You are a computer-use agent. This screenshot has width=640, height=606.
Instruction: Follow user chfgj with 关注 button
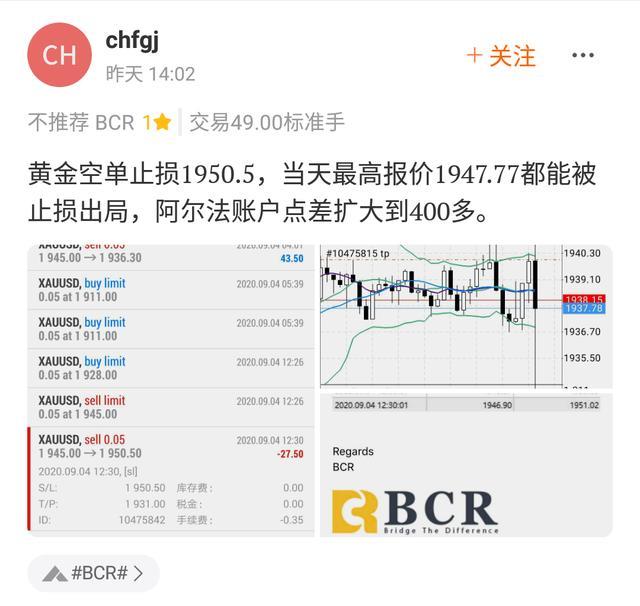point(501,55)
